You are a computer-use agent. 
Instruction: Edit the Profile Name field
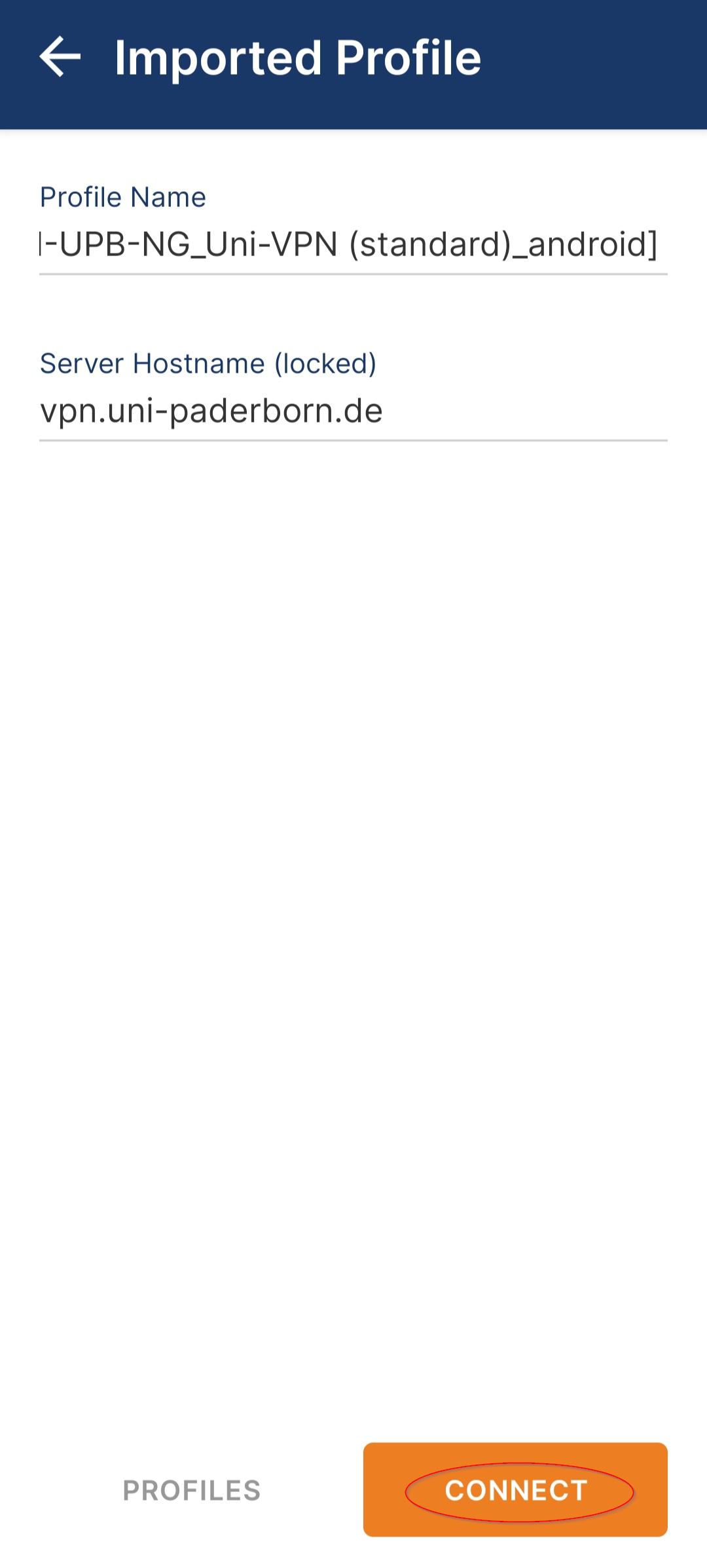[x=352, y=244]
